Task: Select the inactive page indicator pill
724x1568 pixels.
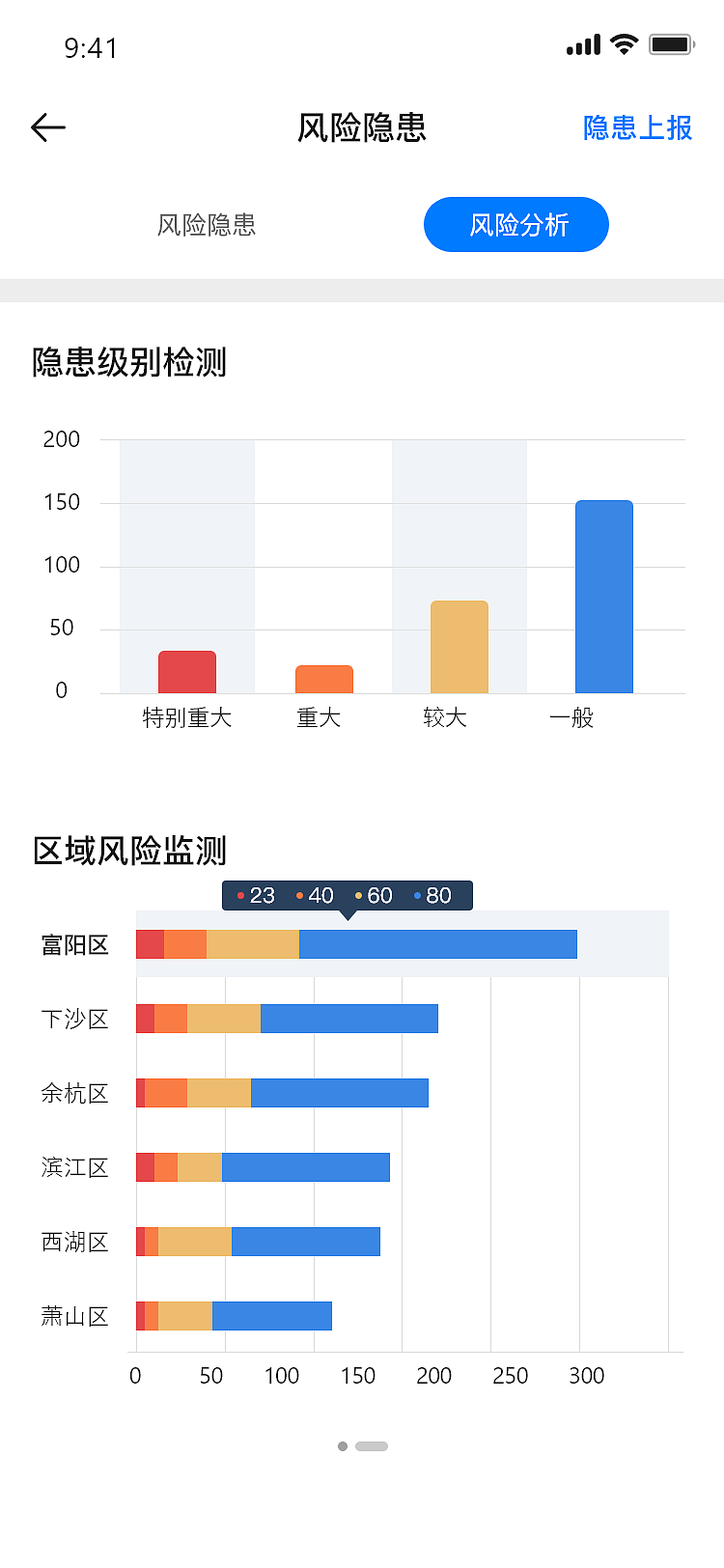Action: (x=373, y=1445)
